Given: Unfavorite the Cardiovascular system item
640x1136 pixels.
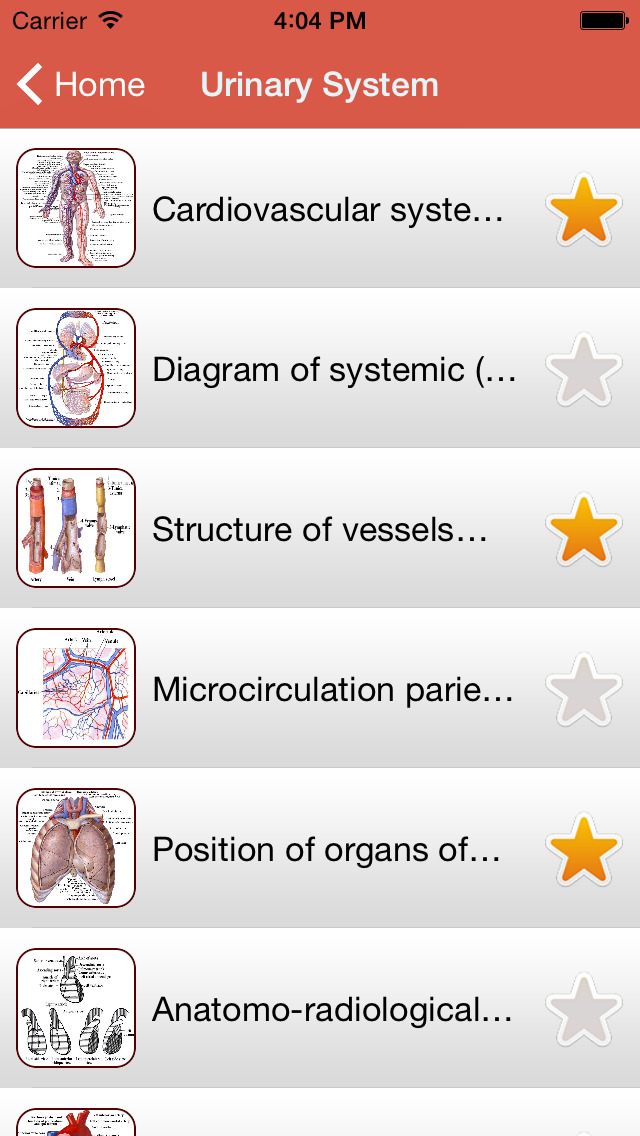Looking at the screenshot, I should pyautogui.click(x=584, y=210).
